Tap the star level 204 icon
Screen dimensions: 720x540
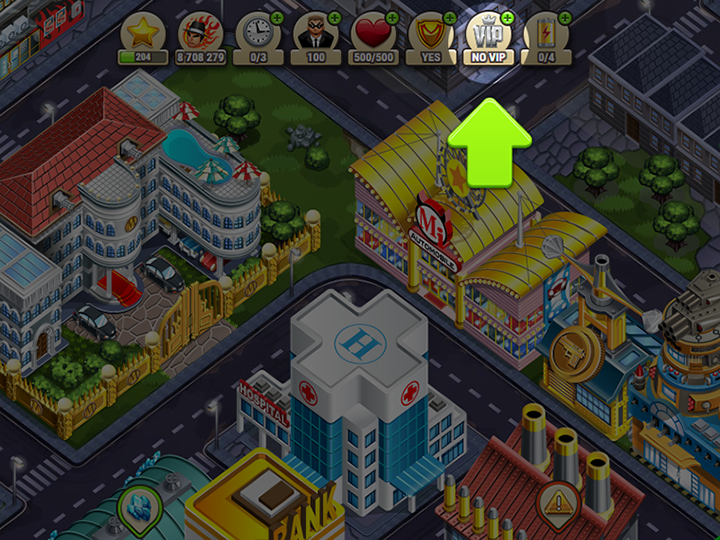click(143, 38)
